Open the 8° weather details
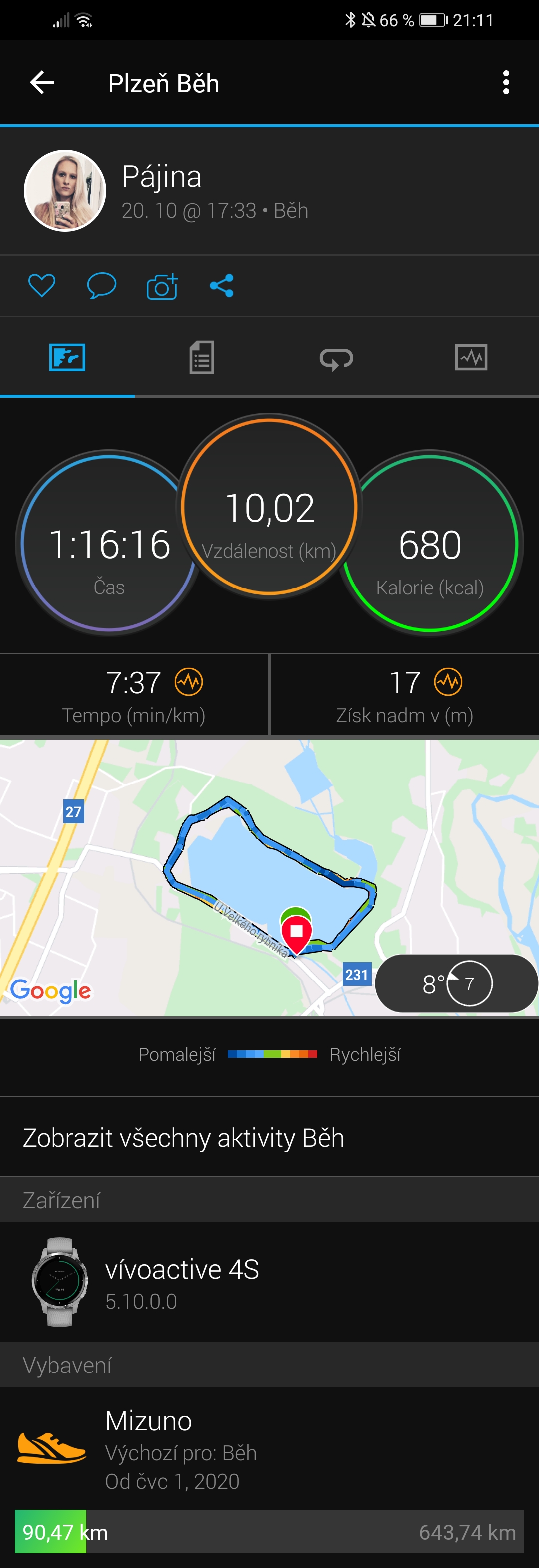This screenshot has height=1568, width=539. (x=456, y=983)
